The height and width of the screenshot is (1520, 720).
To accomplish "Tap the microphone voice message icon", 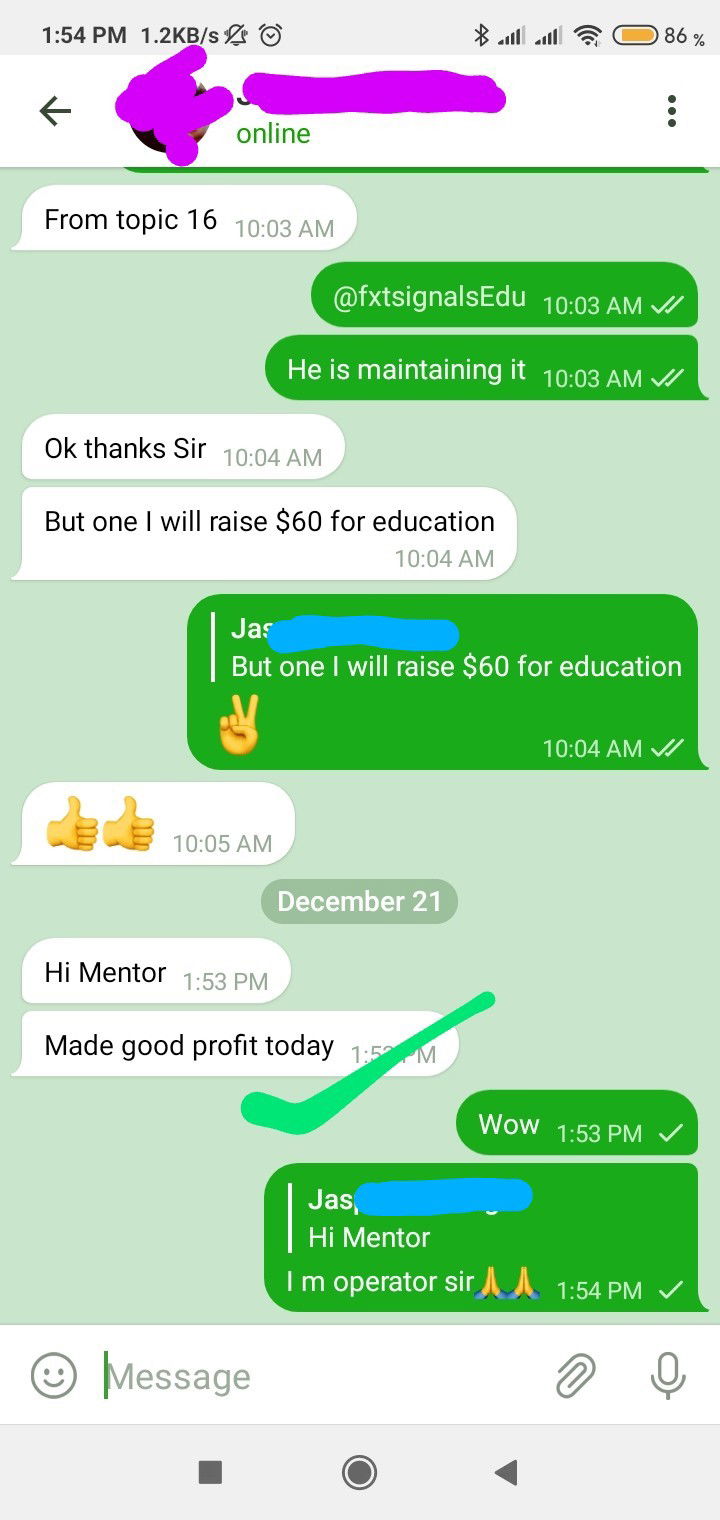I will (667, 1375).
